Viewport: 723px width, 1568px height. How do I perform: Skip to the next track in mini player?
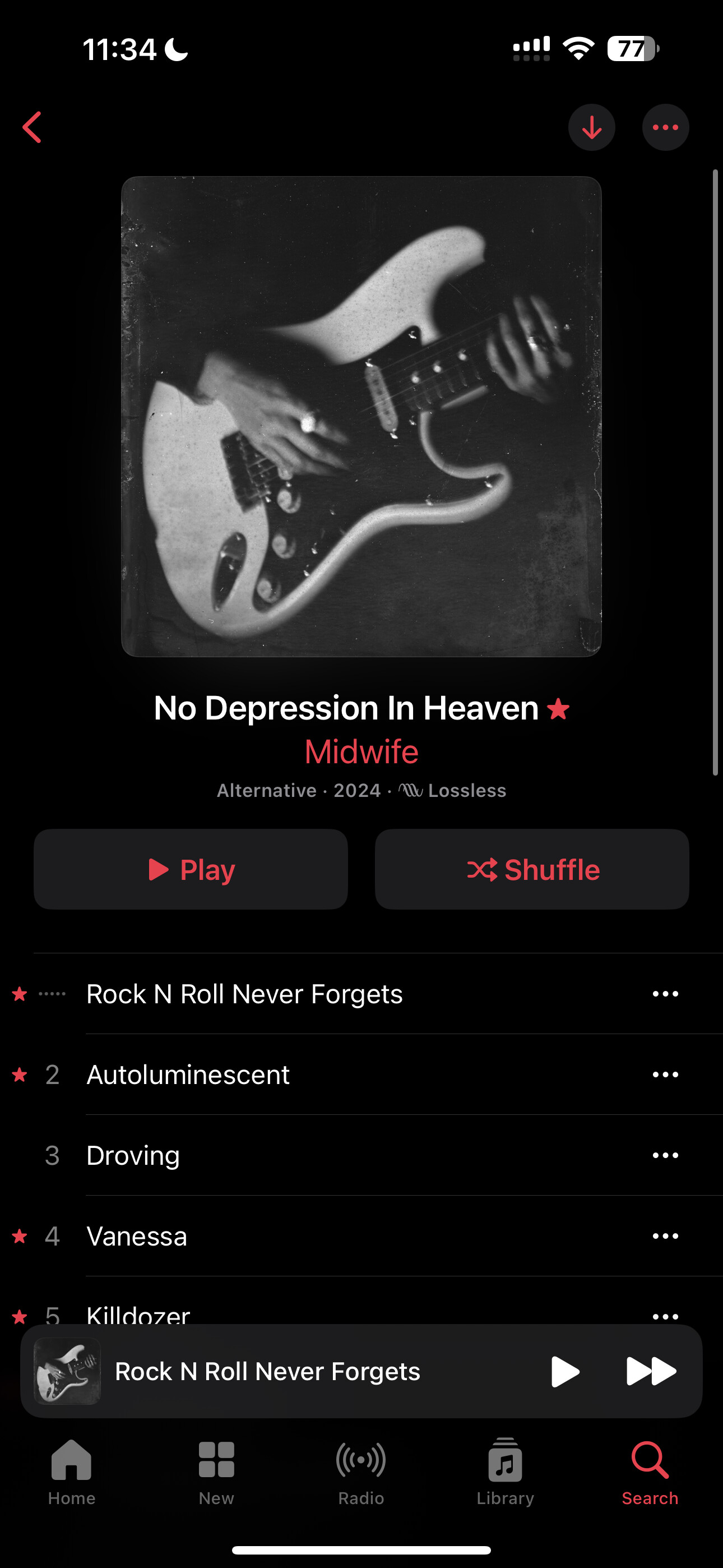pyautogui.click(x=651, y=1371)
